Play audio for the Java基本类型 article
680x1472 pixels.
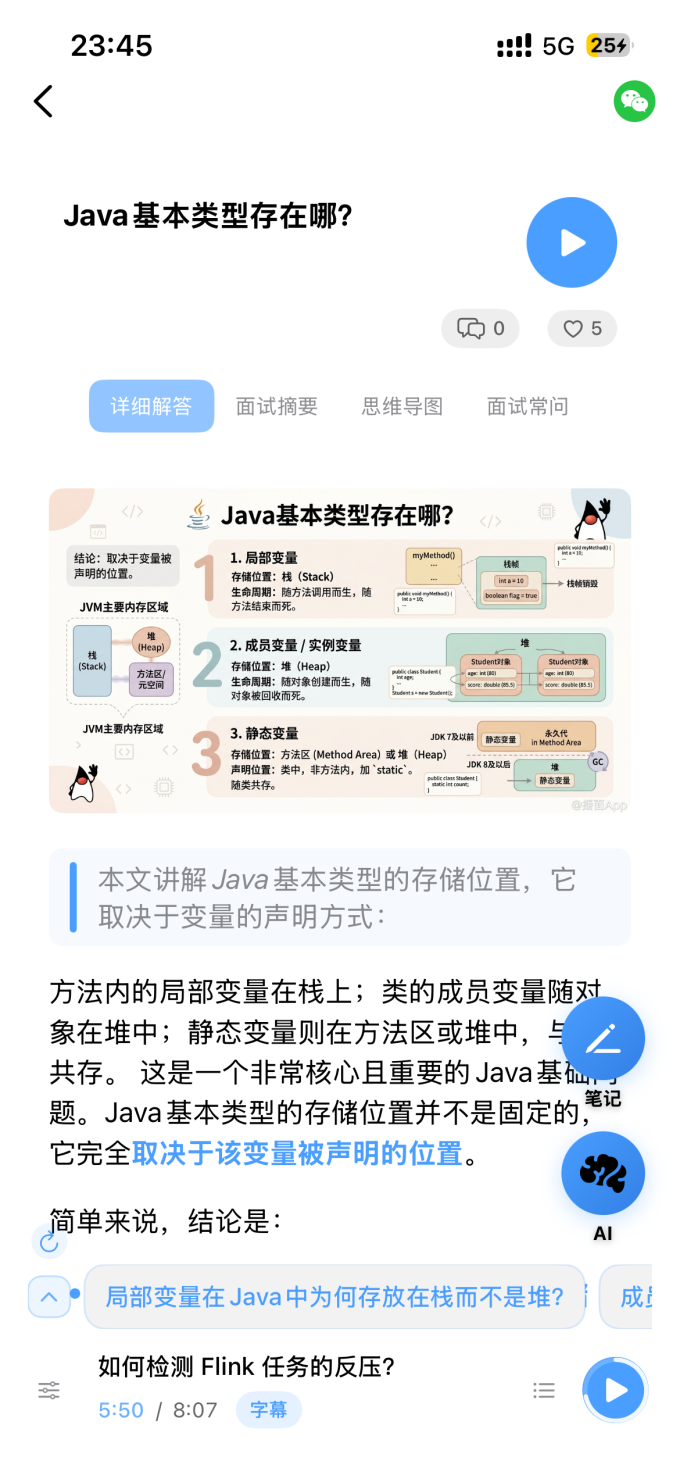[x=571, y=242]
